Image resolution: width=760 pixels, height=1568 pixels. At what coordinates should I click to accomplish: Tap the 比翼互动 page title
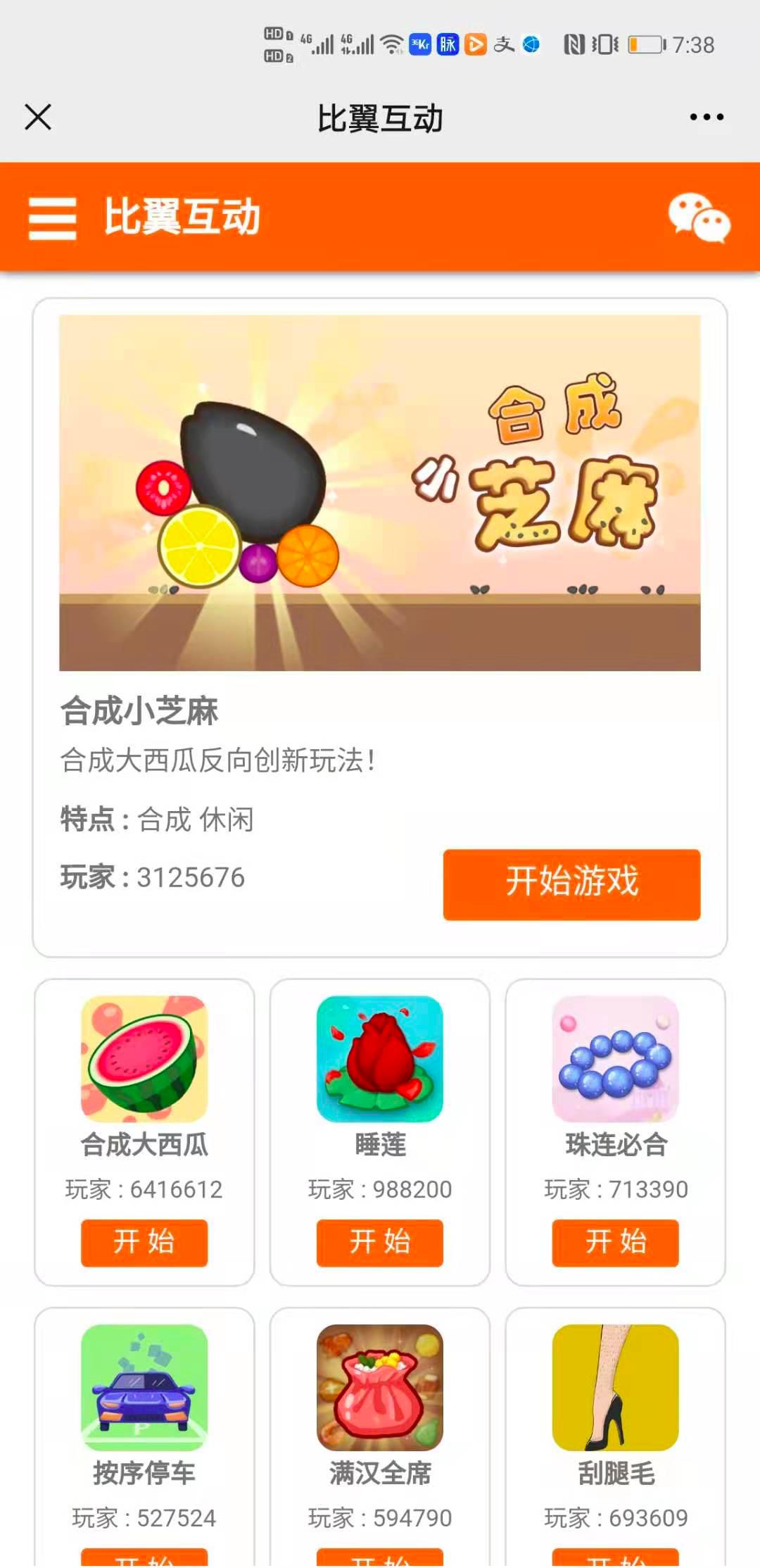point(379,118)
